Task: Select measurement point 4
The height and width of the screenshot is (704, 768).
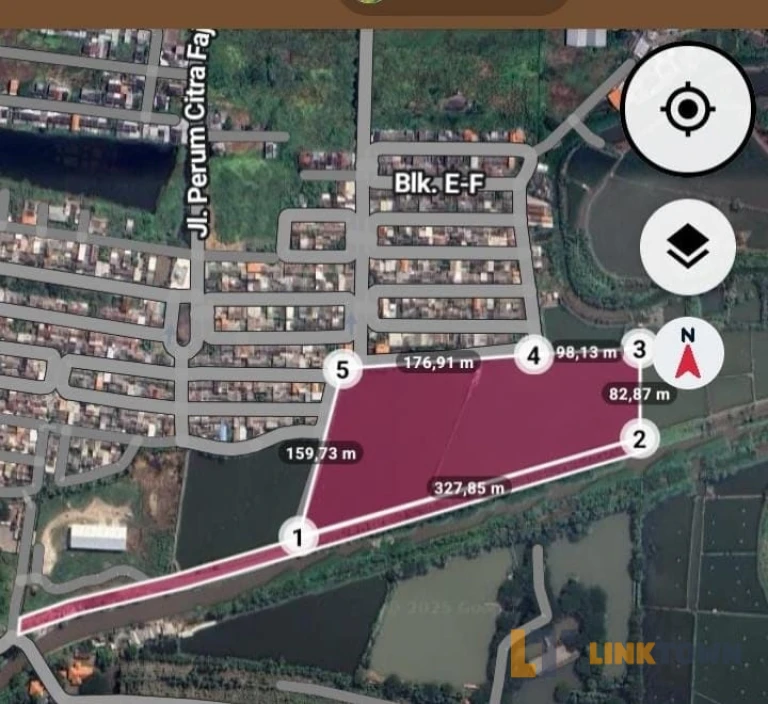Action: coord(534,355)
